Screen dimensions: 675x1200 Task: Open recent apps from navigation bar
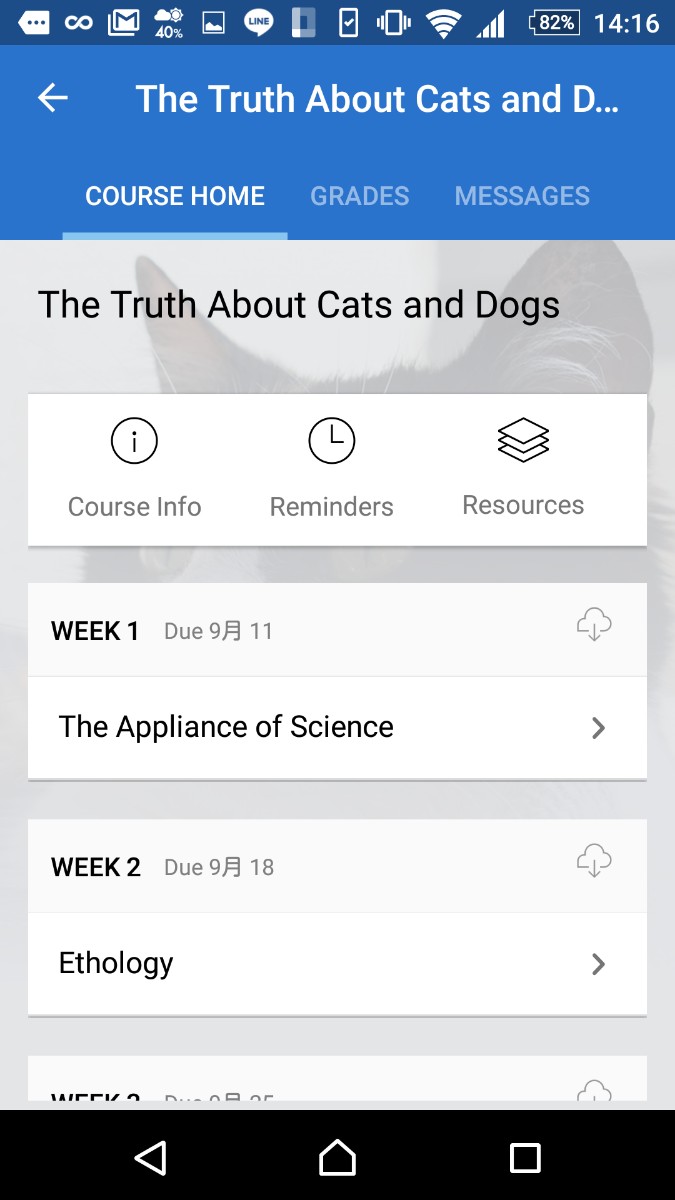point(525,1158)
